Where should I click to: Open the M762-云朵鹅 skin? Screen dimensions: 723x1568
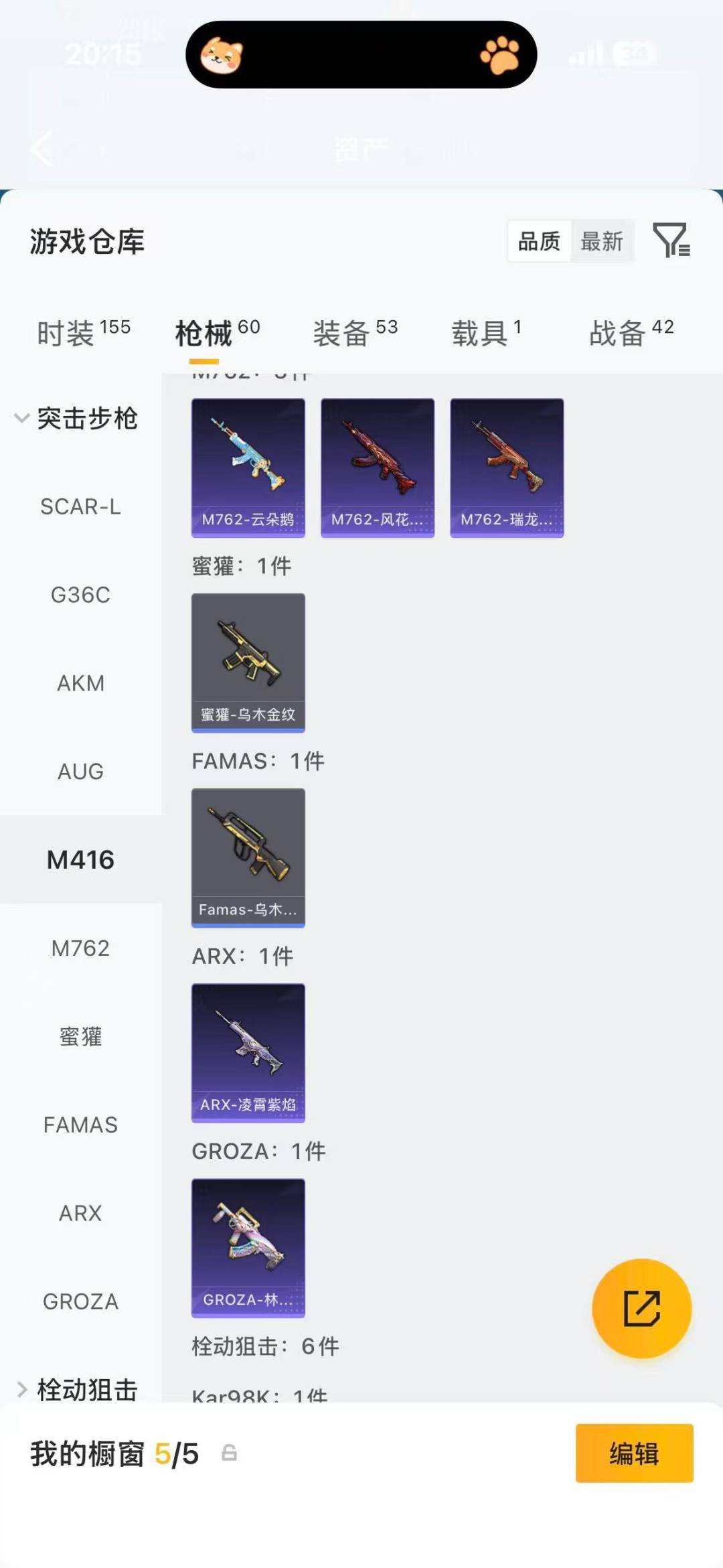pyautogui.click(x=248, y=468)
